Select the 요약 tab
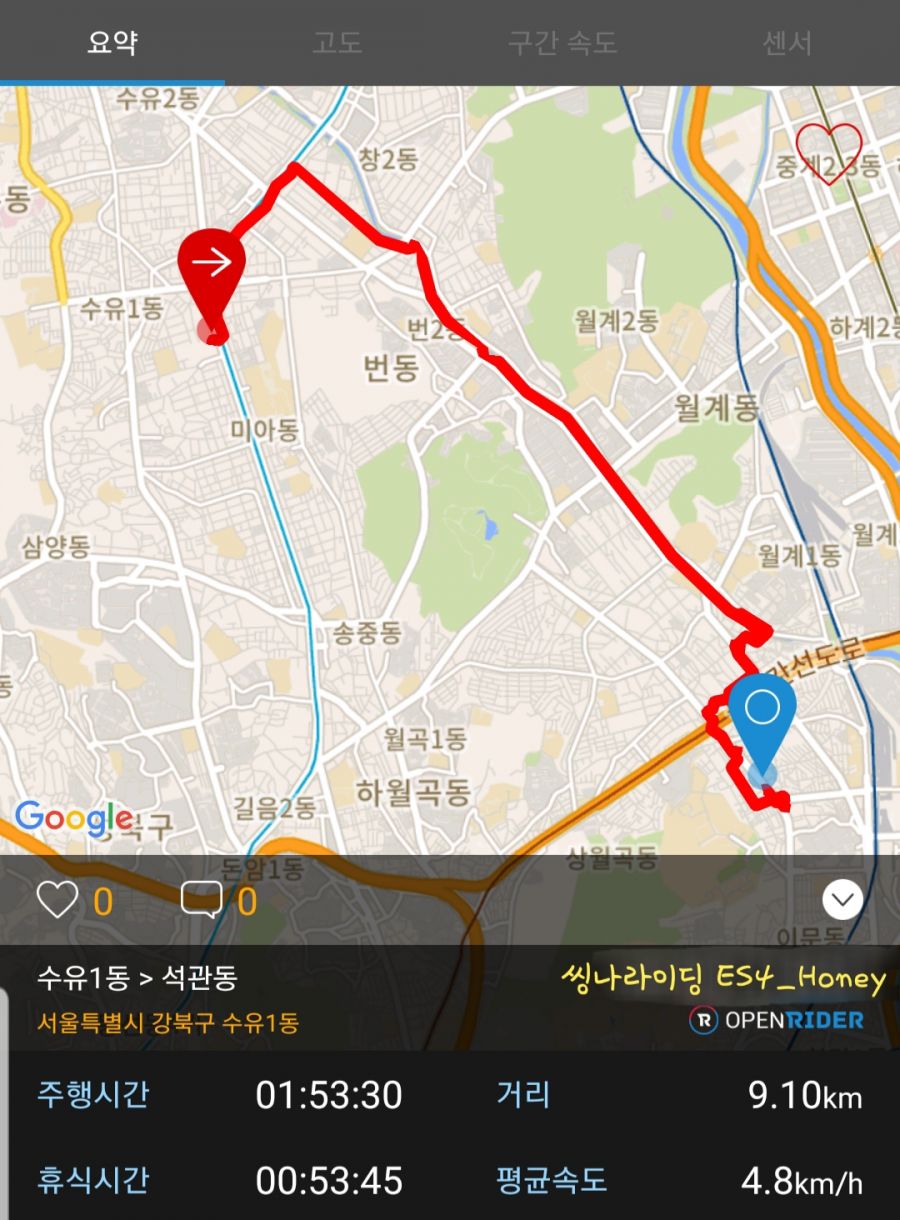 pyautogui.click(x=112, y=43)
